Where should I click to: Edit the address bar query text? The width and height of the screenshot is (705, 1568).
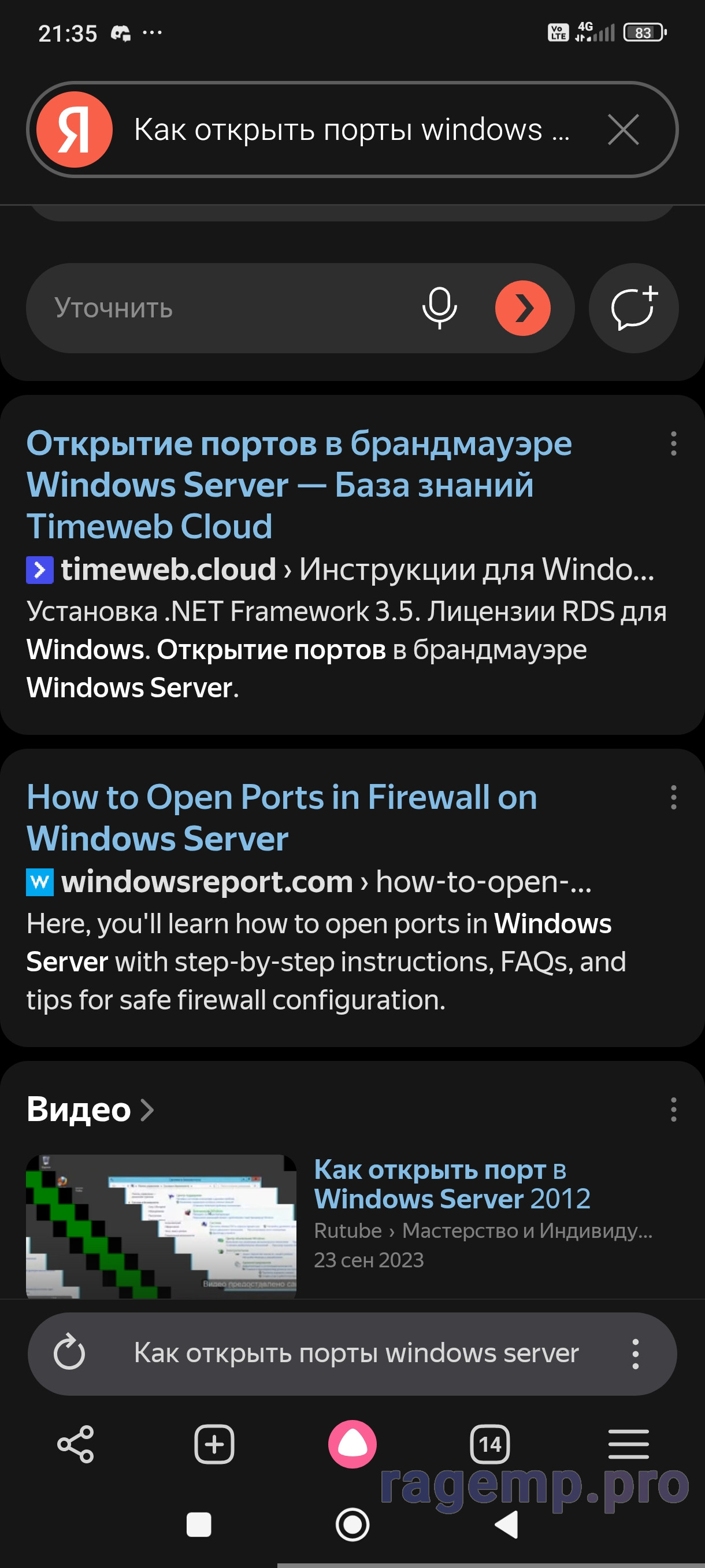[356, 1352]
